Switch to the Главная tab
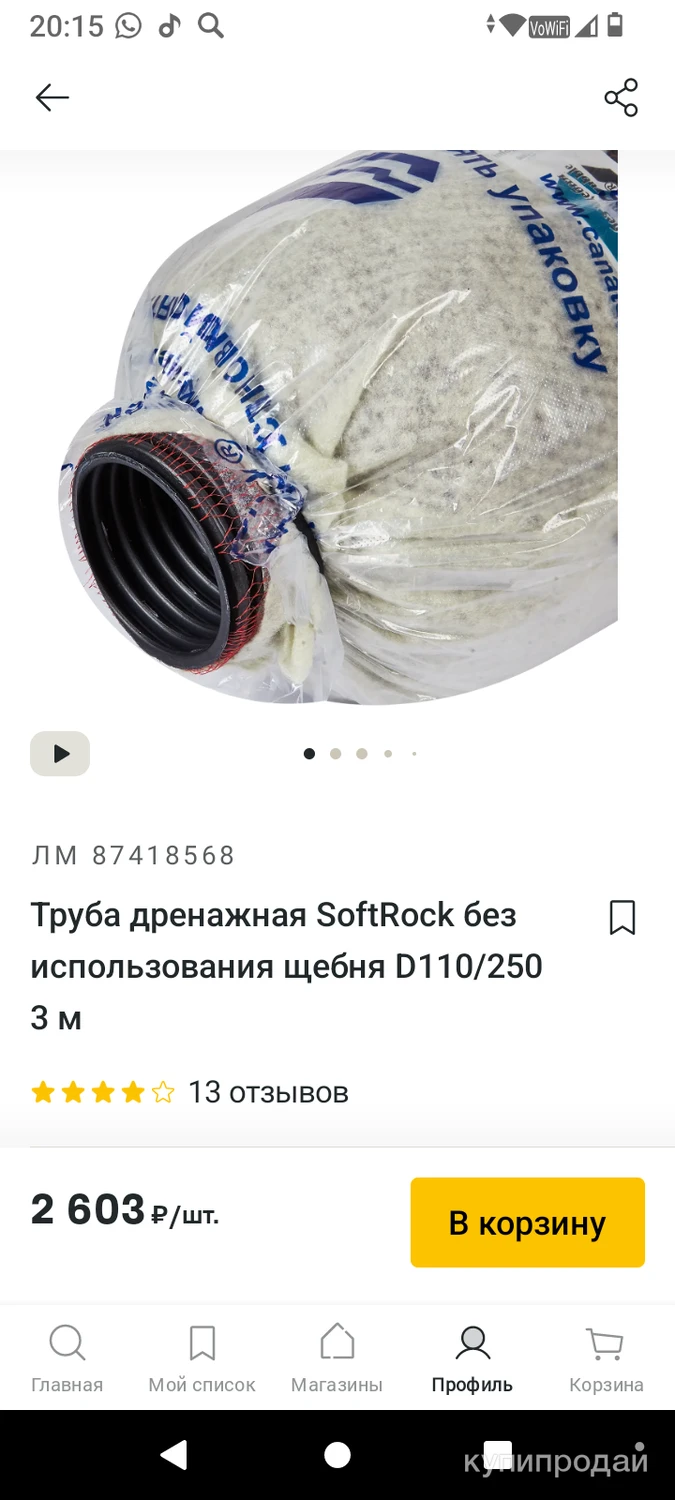Screen dimensions: 675x1500 pyautogui.click(x=67, y=1358)
